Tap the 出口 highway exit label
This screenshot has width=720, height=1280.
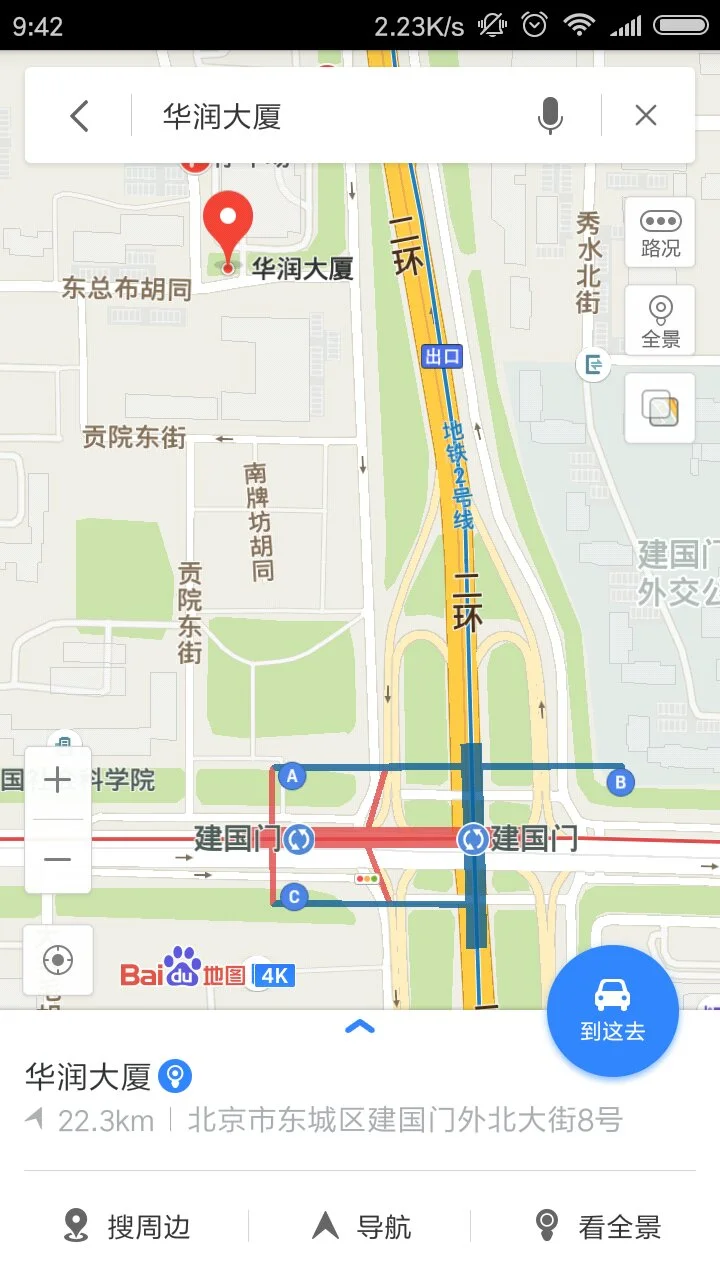tap(442, 357)
